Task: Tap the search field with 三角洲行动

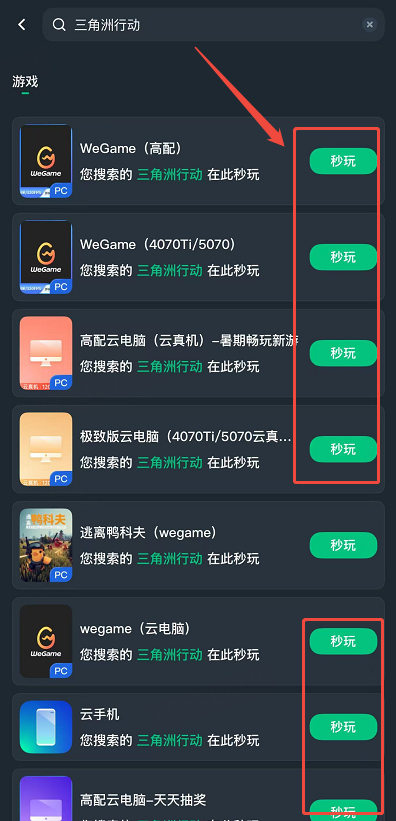Action: tap(213, 25)
